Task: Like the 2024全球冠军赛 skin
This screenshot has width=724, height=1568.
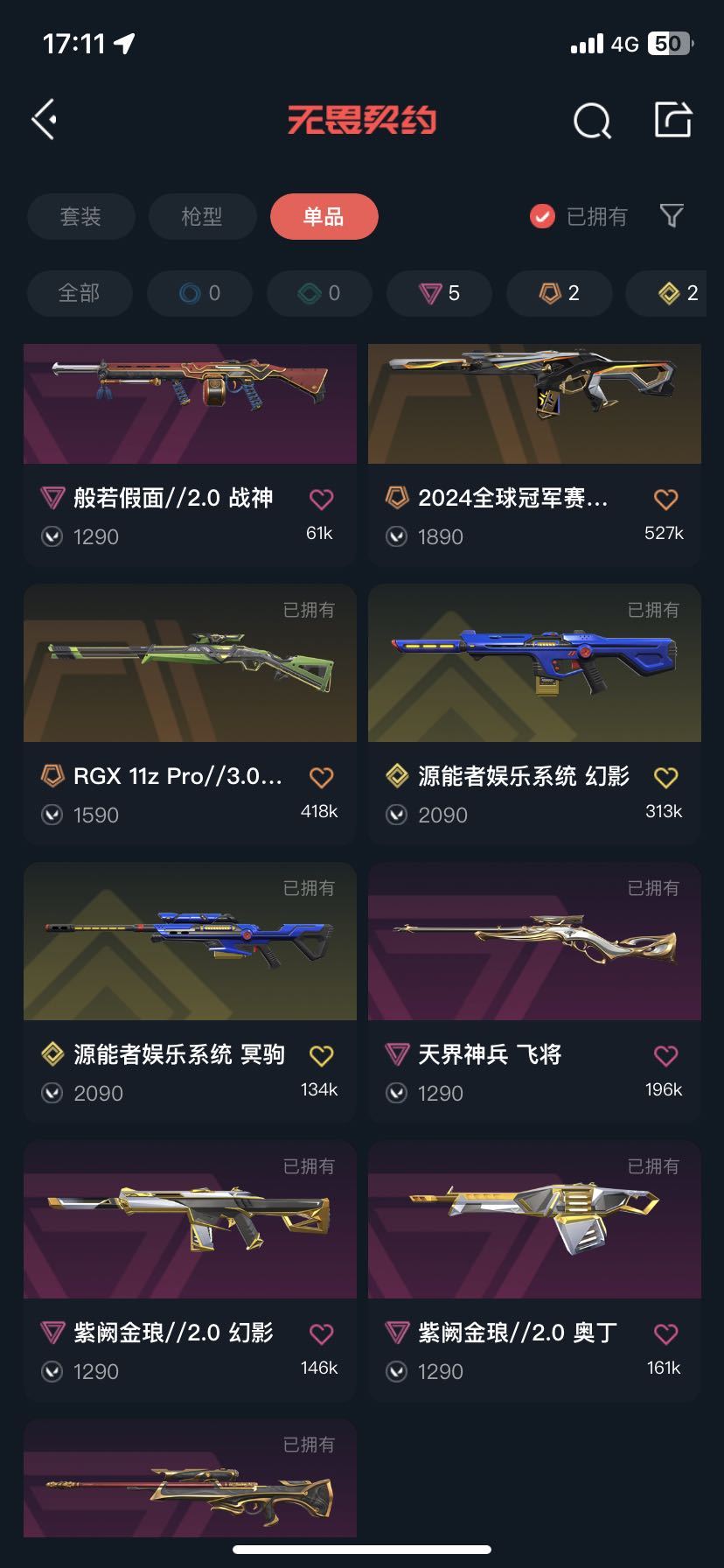Action: pos(666,499)
